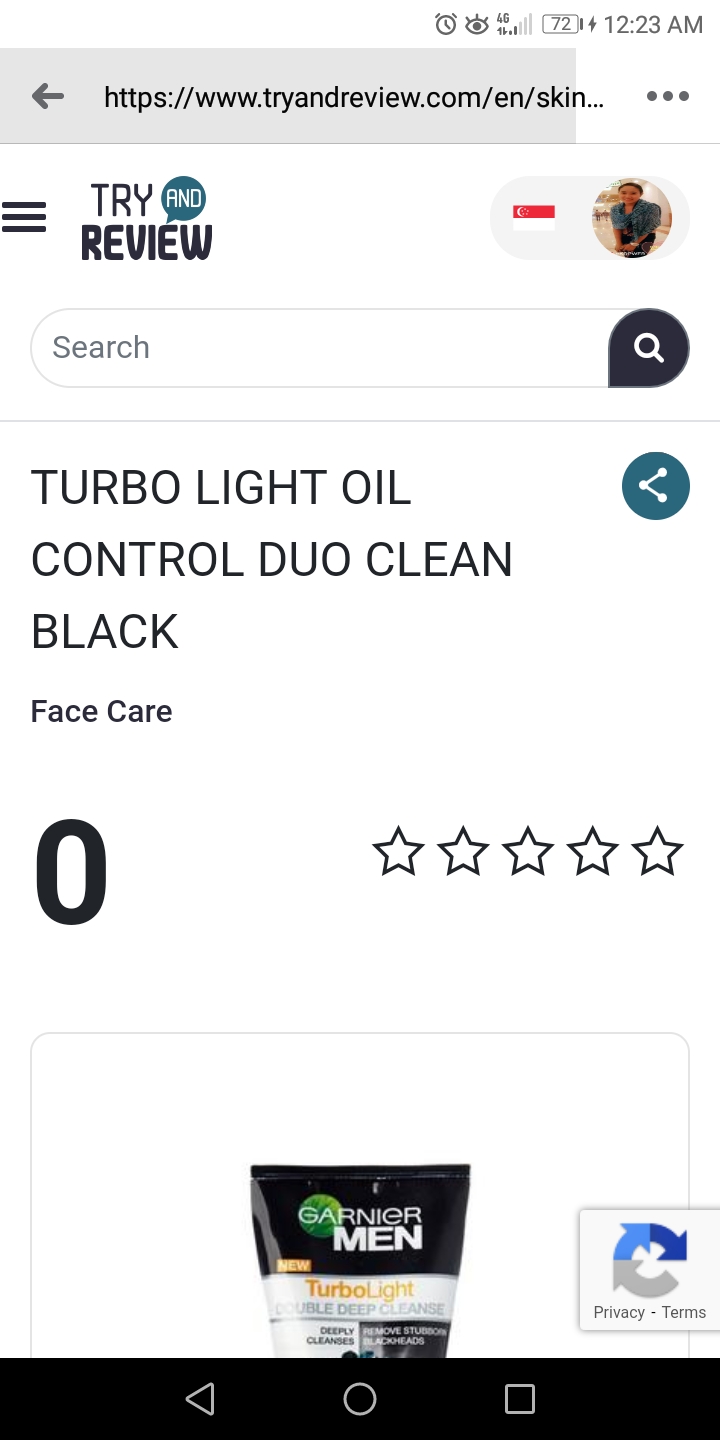Image resolution: width=720 pixels, height=1440 pixels.
Task: Change country via Singapore flag
Action: [x=533, y=217]
